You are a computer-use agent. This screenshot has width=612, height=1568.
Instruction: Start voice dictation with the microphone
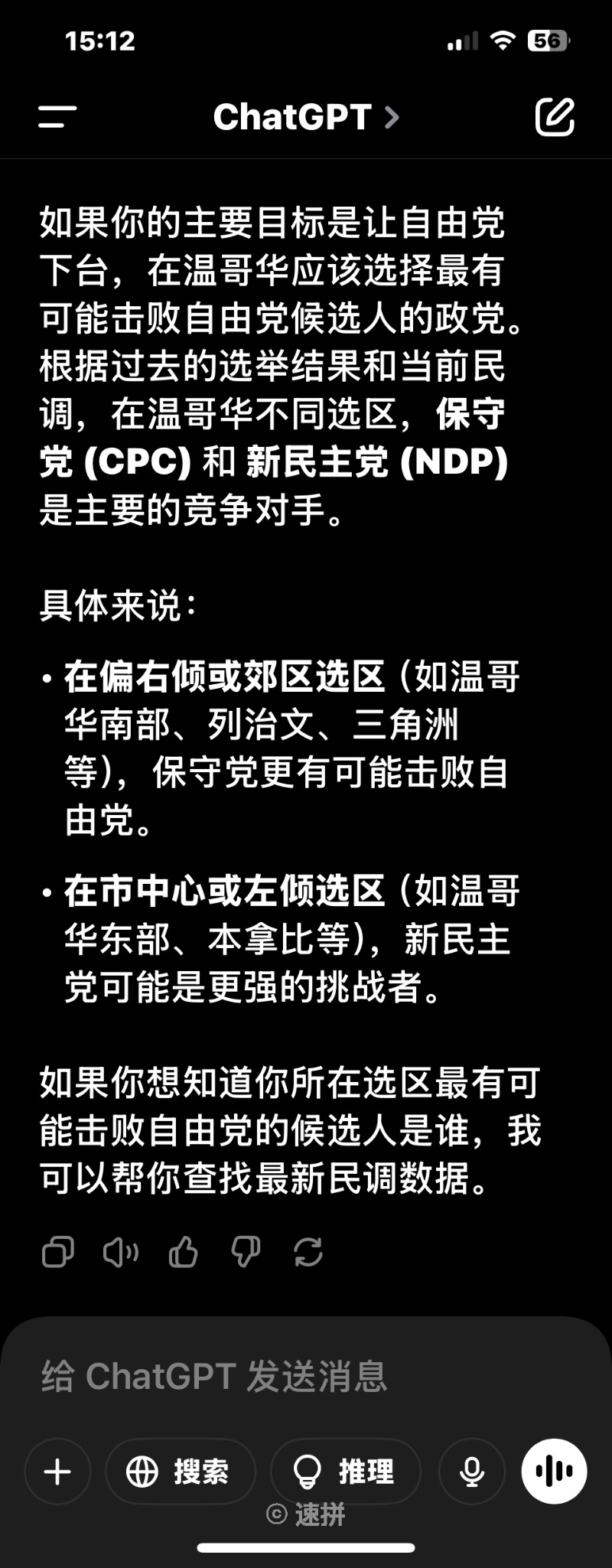click(472, 1471)
